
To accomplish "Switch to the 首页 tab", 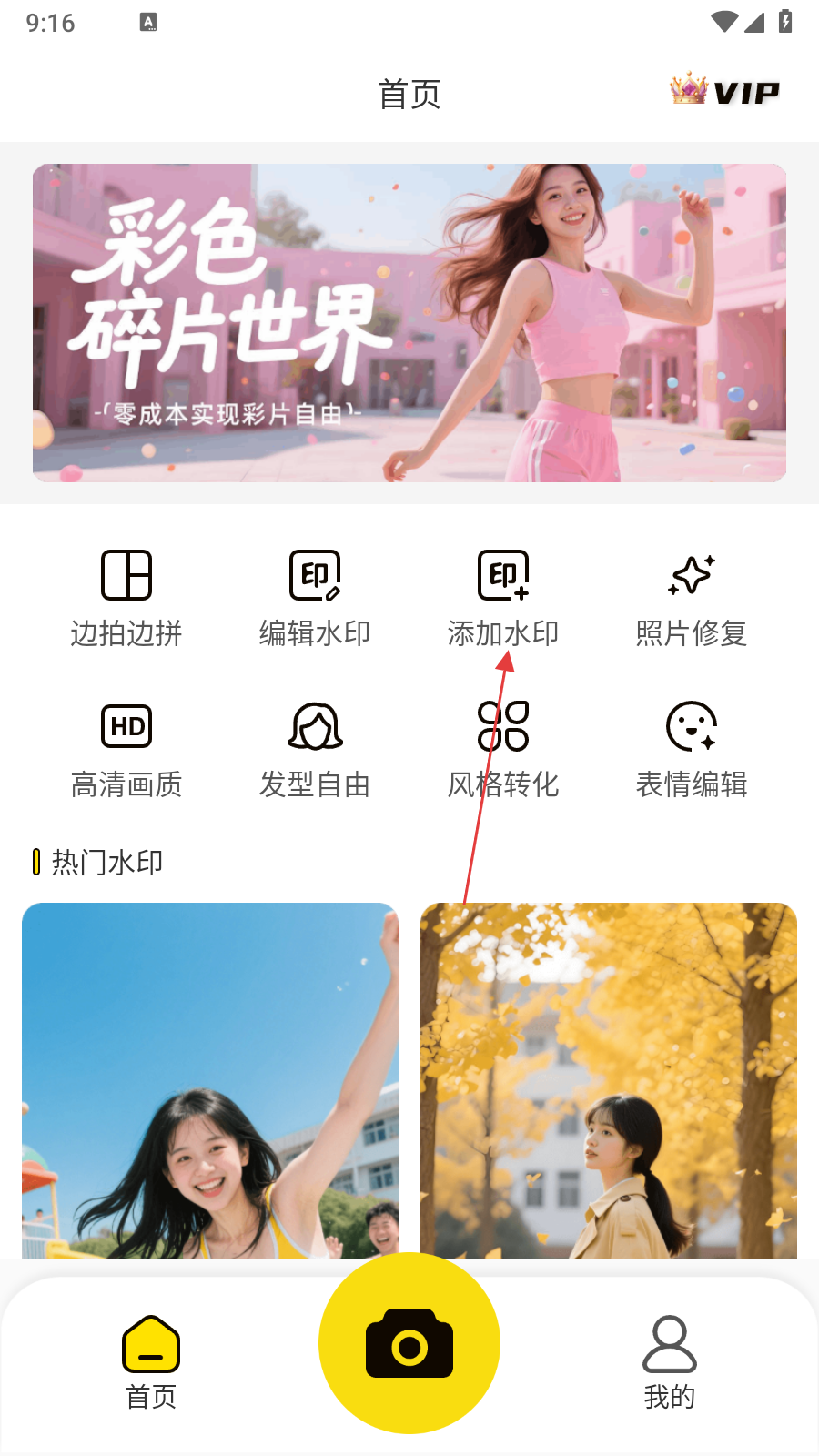I will pos(151,1362).
